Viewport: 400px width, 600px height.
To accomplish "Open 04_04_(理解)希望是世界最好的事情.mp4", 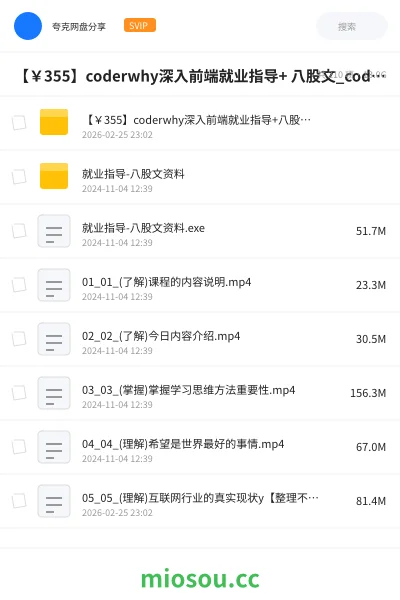I will click(x=200, y=447).
